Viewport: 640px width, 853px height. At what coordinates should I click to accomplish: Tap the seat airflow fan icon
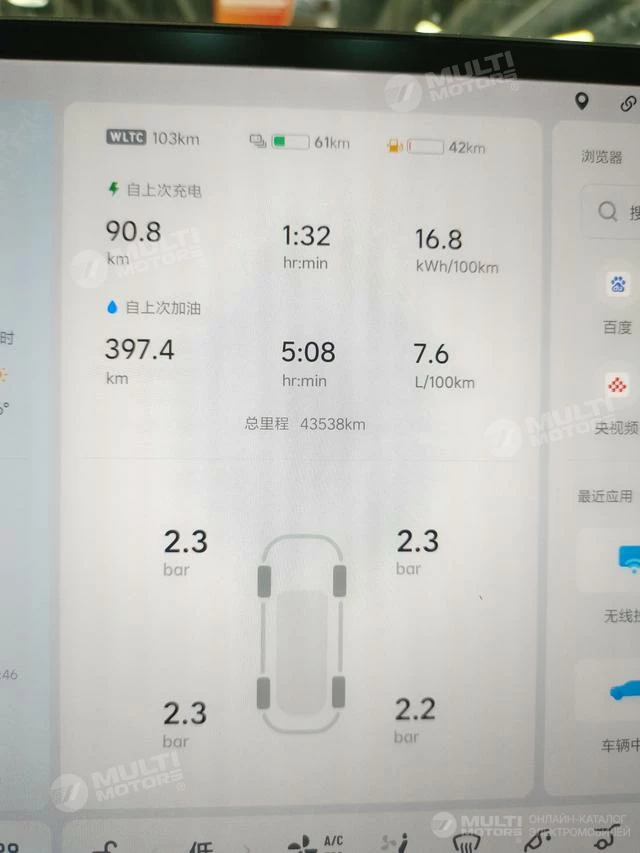398,843
